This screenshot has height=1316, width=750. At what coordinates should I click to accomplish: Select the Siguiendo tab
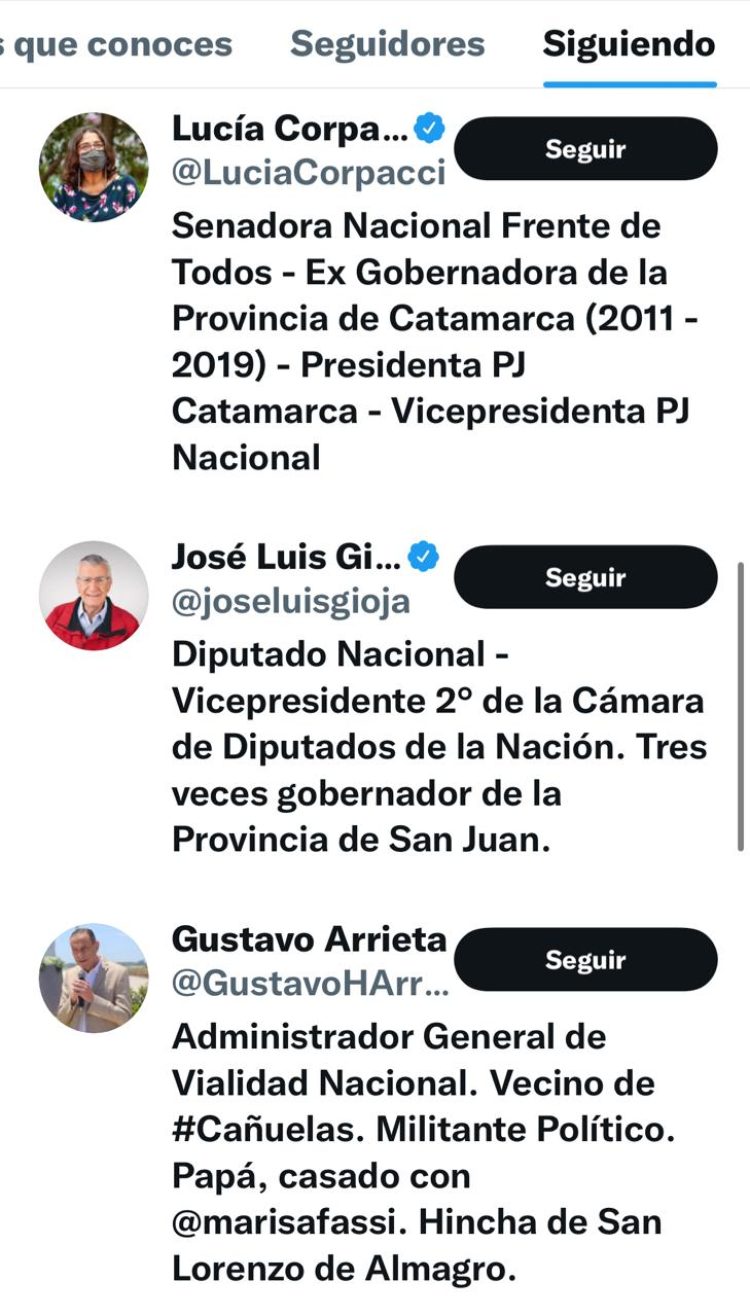627,44
